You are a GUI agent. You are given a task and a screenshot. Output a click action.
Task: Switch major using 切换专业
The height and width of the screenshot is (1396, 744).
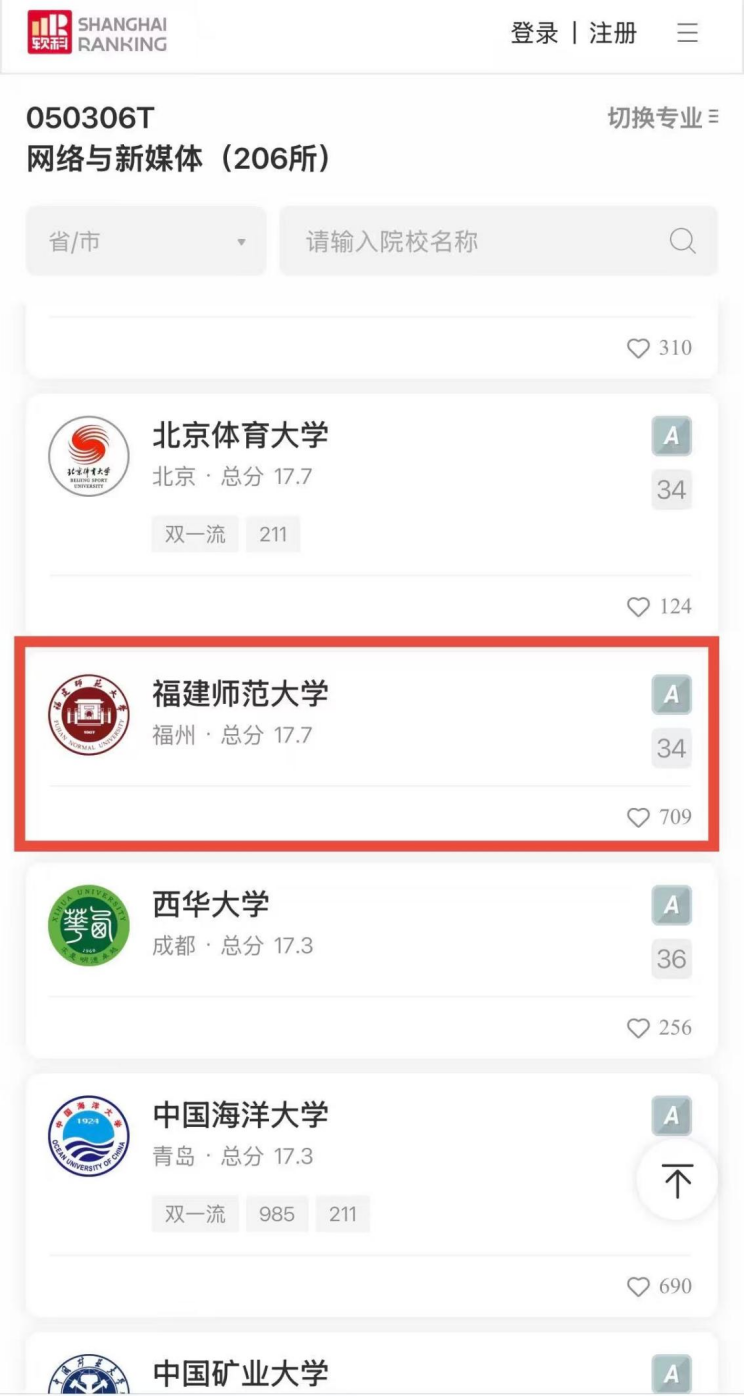click(x=662, y=118)
